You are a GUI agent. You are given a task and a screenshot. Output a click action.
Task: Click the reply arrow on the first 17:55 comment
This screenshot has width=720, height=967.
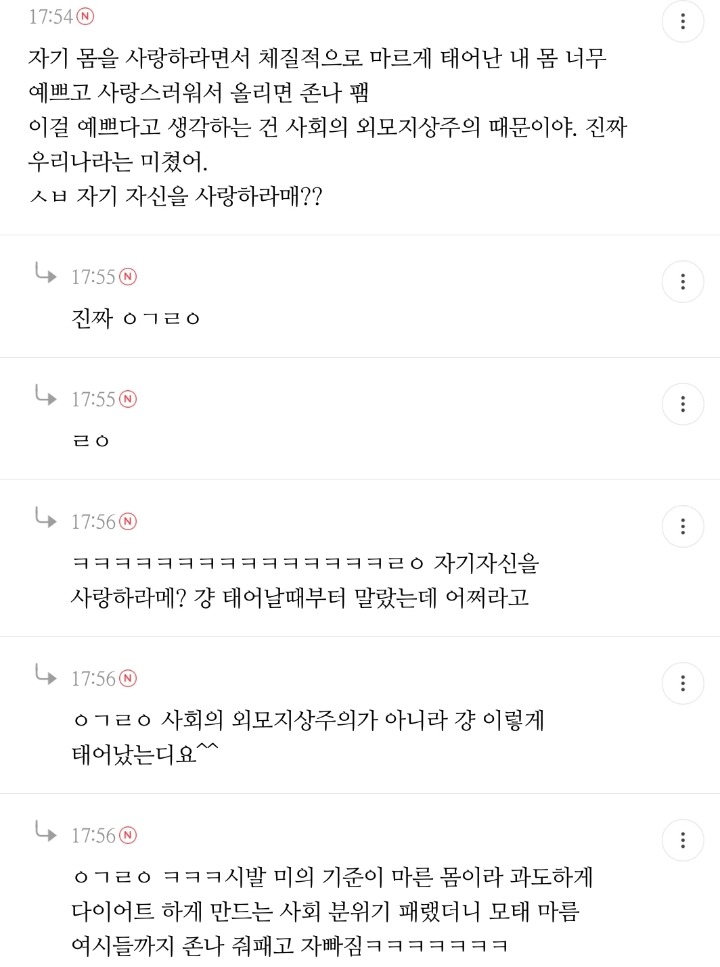46,274
